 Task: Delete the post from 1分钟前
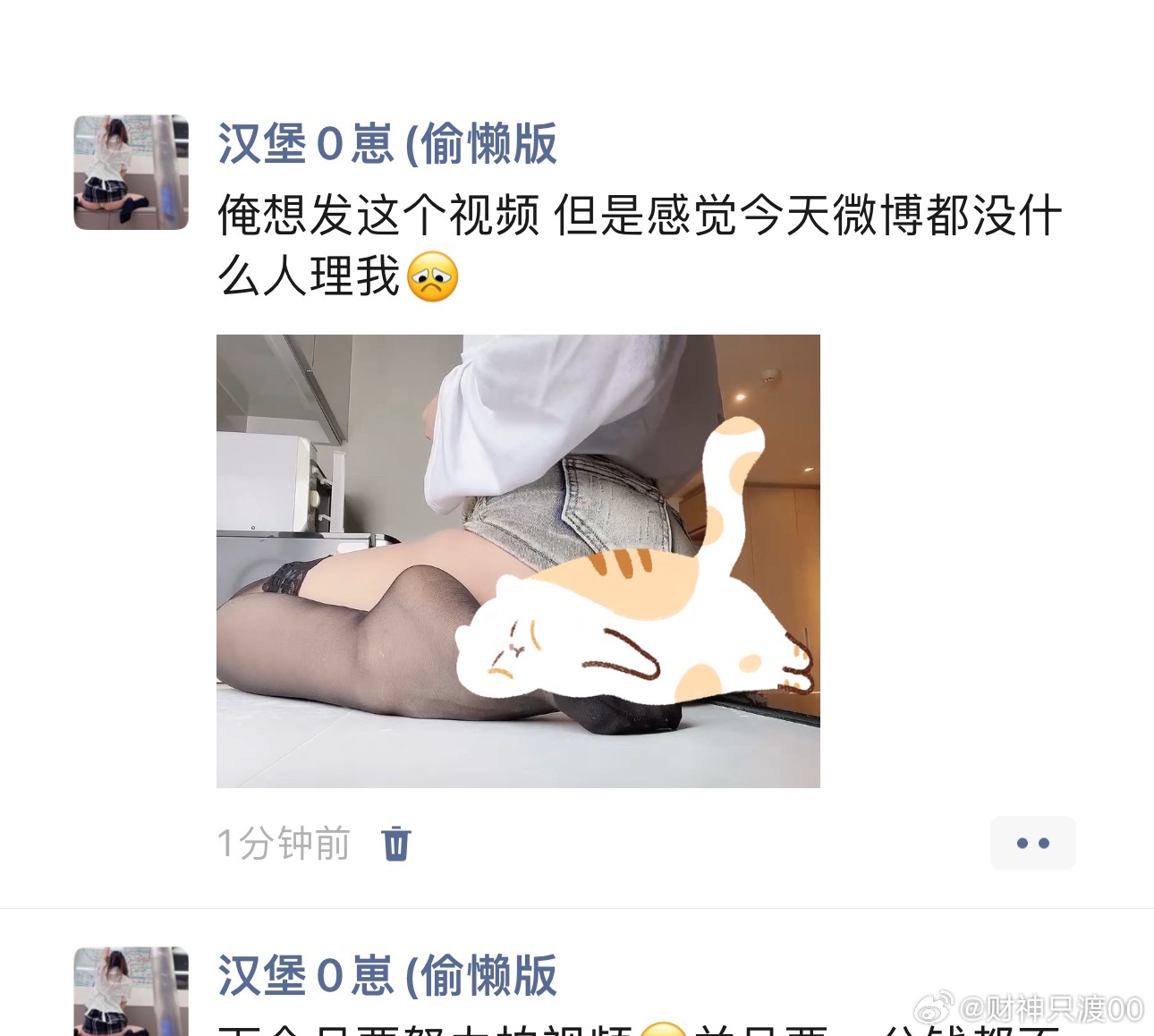395,844
